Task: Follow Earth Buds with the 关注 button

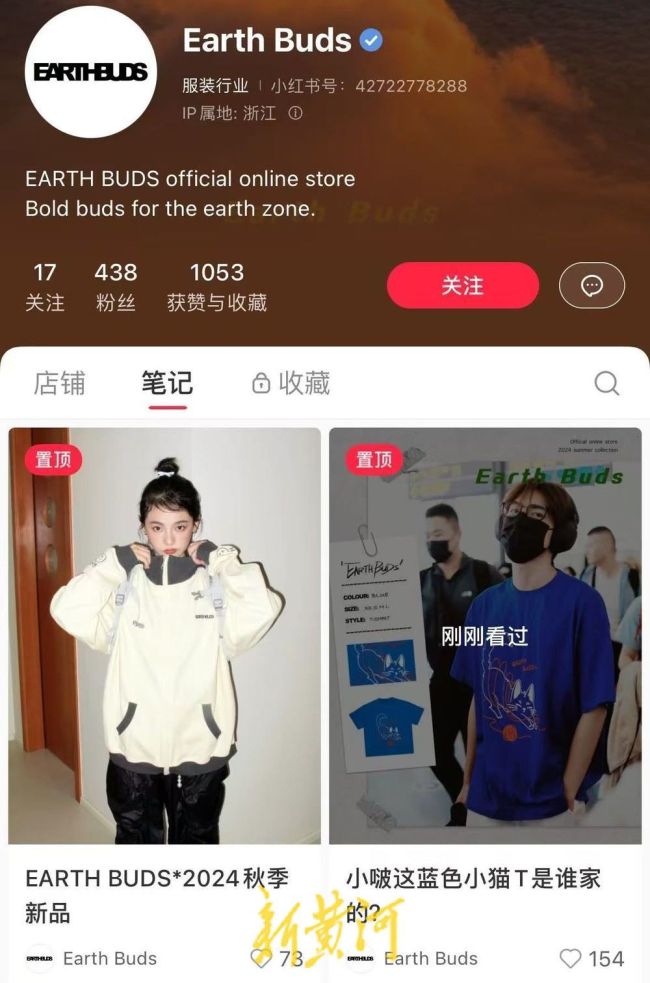Action: (x=462, y=286)
